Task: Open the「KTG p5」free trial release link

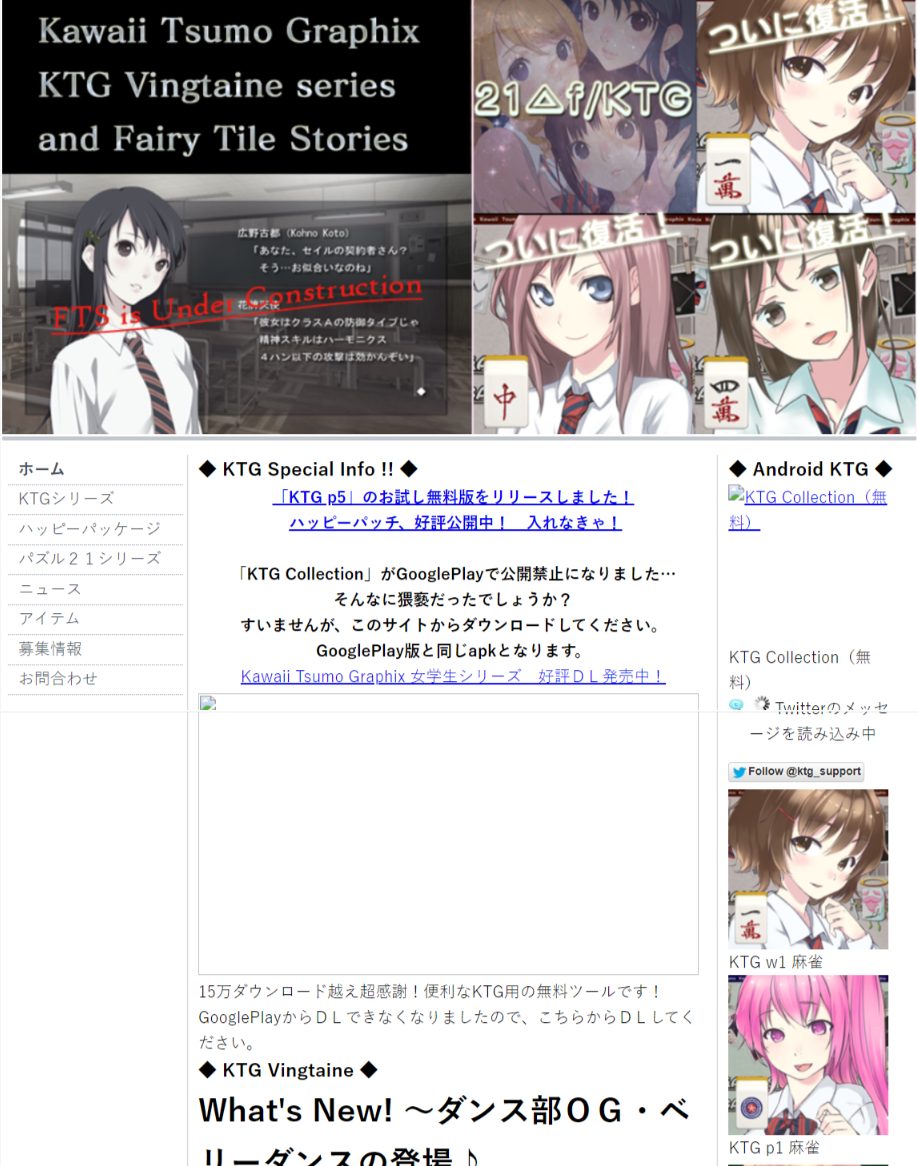Action: tap(453, 497)
